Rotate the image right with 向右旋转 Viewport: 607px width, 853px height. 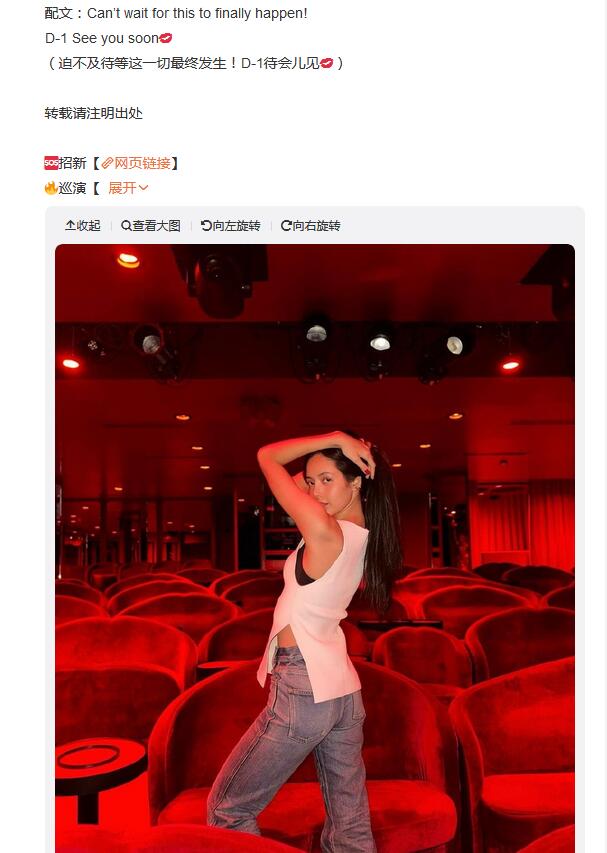click(311, 226)
